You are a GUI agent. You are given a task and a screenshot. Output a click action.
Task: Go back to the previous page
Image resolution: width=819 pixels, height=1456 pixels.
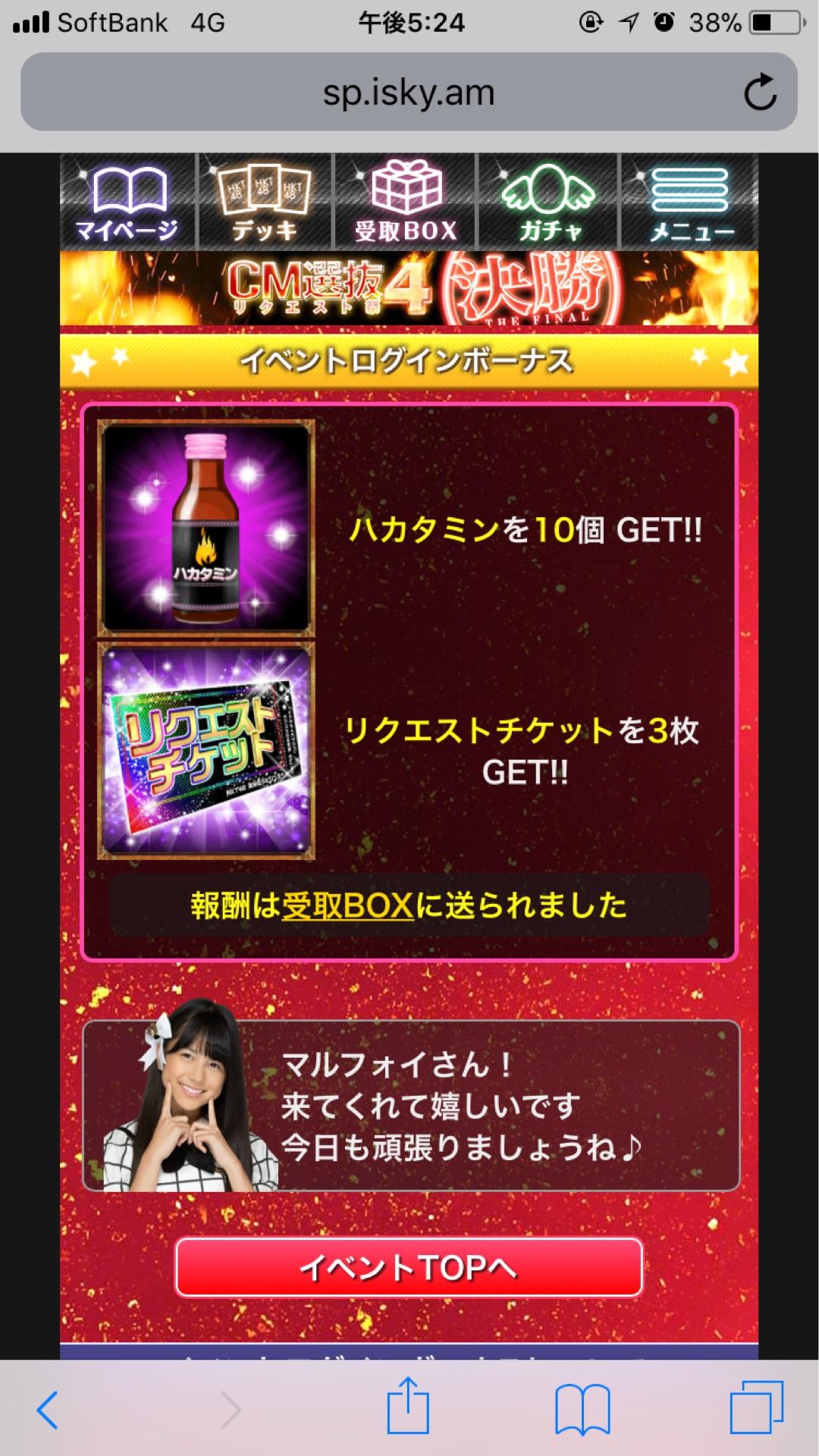48,1410
